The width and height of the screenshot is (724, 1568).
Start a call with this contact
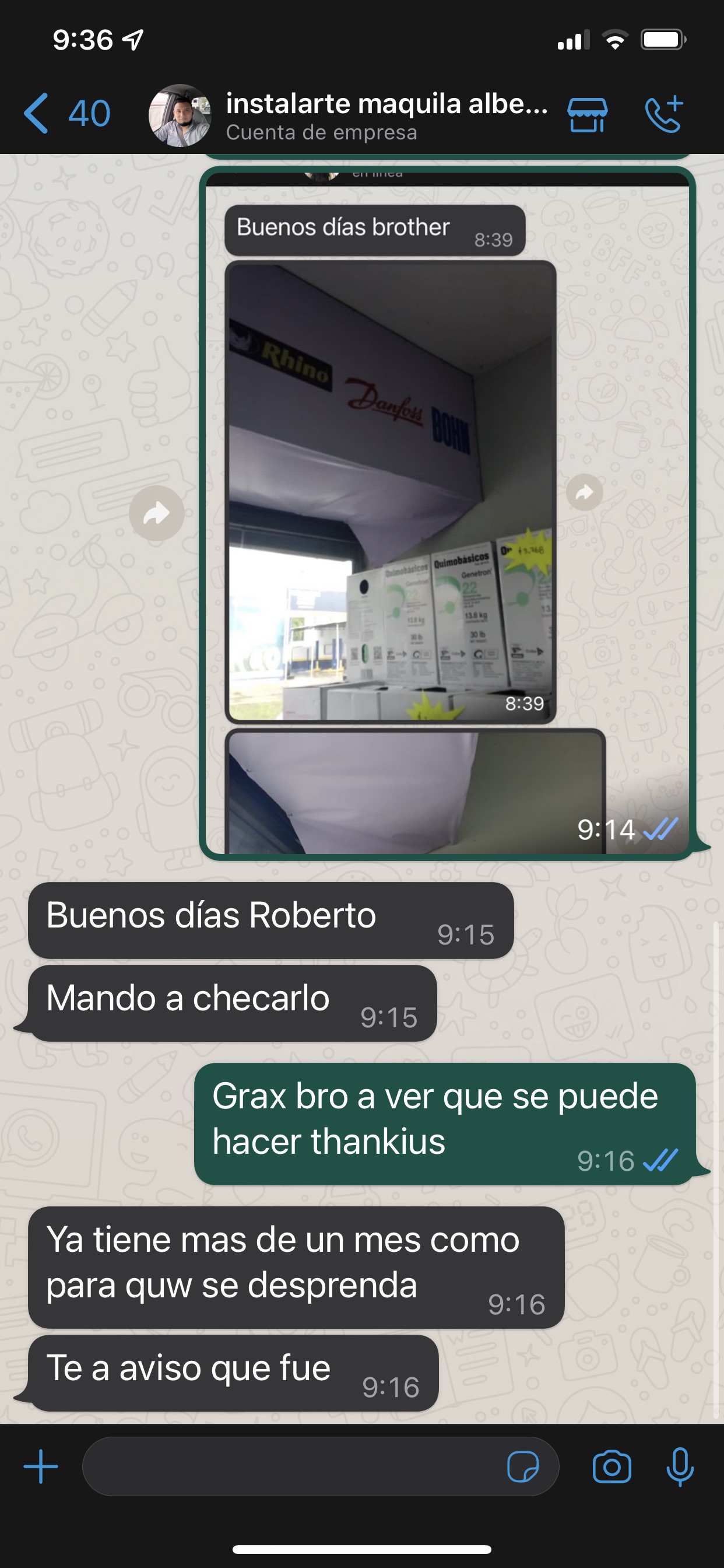pyautogui.click(x=664, y=114)
